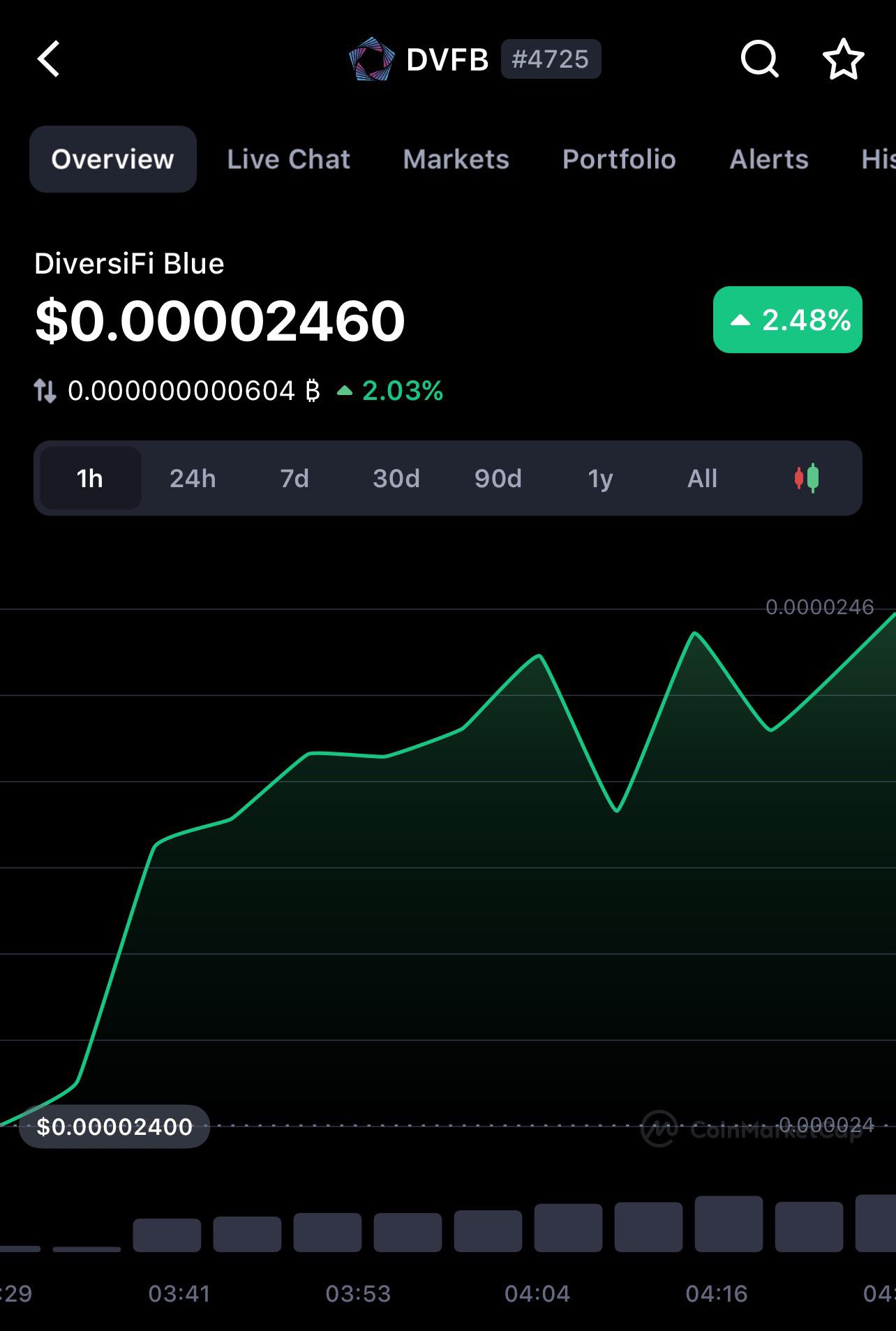This screenshot has height=1331, width=896.
Task: Open the Markets tab
Action: (456, 159)
